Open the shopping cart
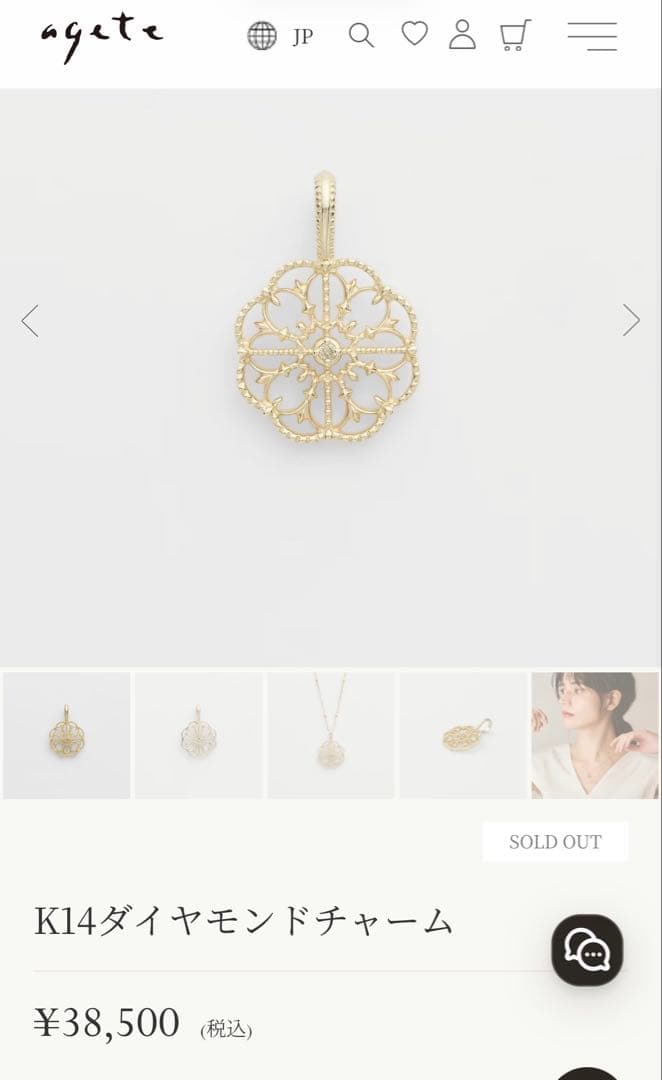The width and height of the screenshot is (662, 1080). [x=514, y=36]
